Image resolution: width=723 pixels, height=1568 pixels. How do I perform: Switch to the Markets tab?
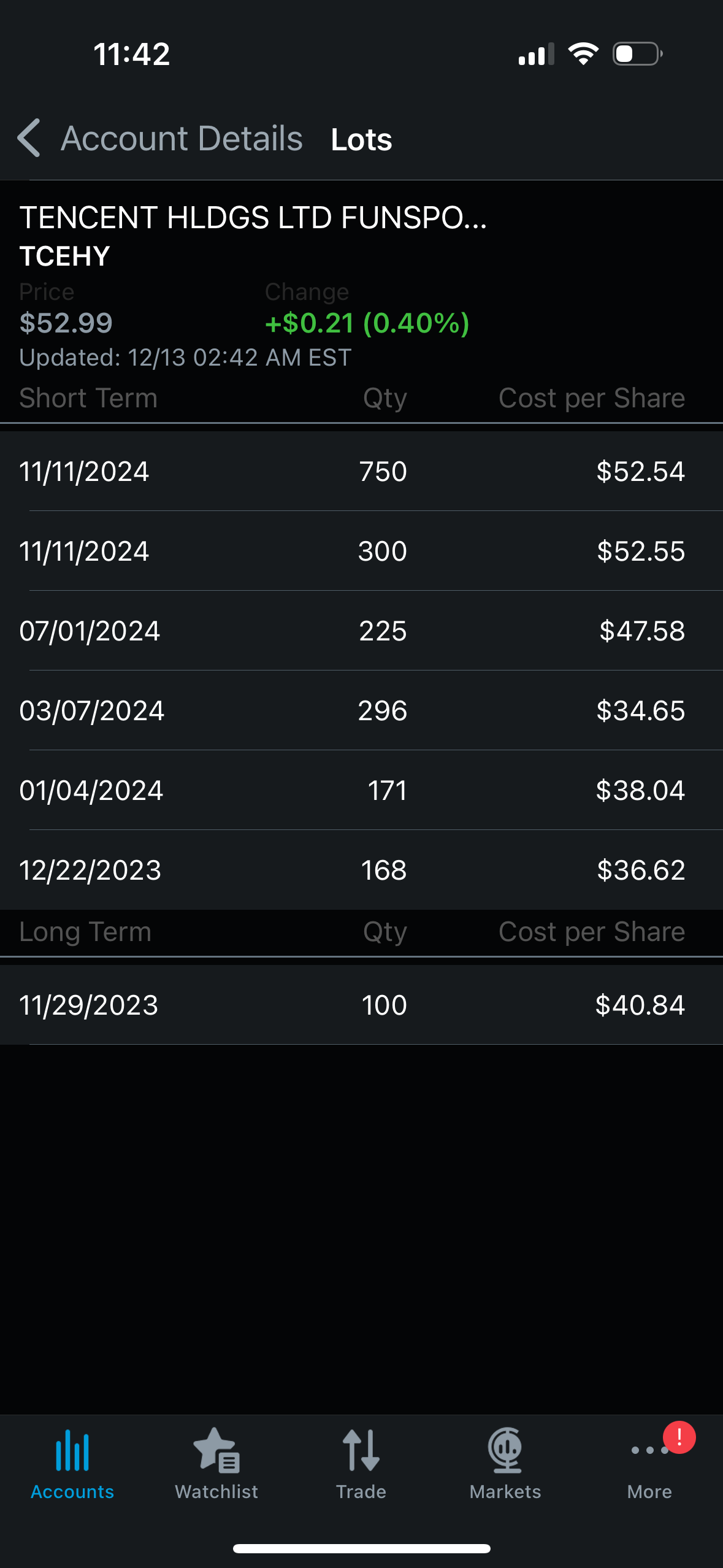point(505,1464)
